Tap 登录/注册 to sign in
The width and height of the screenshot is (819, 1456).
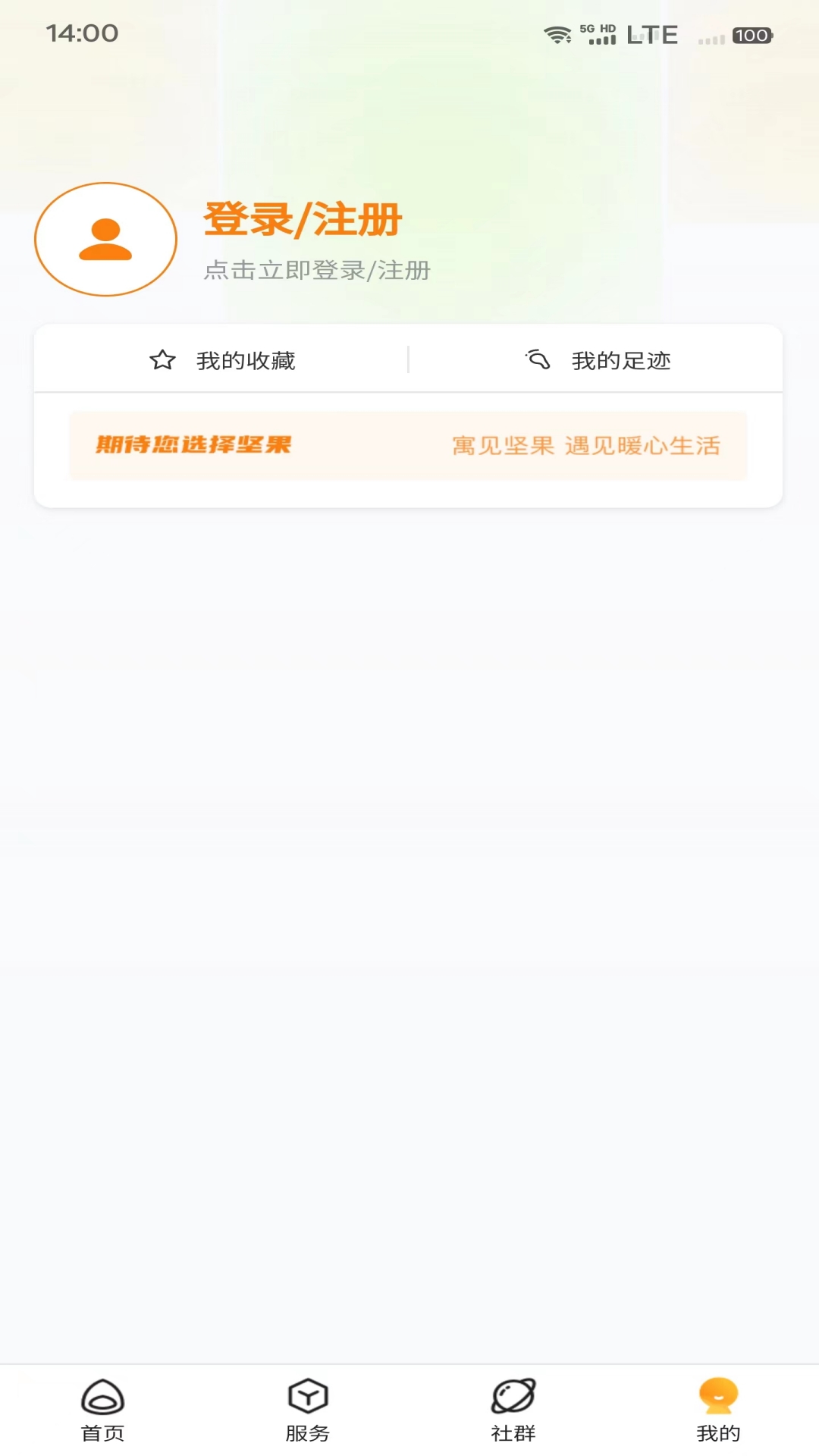(302, 220)
